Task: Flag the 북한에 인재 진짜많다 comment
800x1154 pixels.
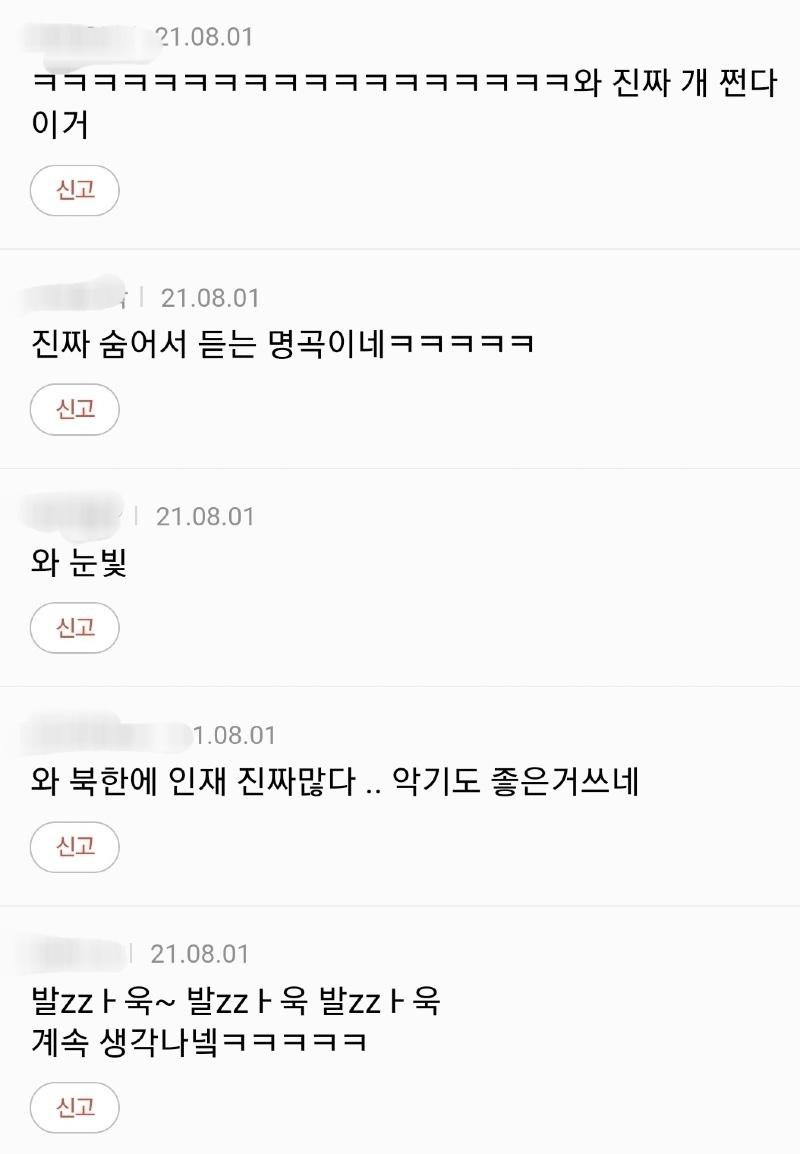Action: [75, 847]
